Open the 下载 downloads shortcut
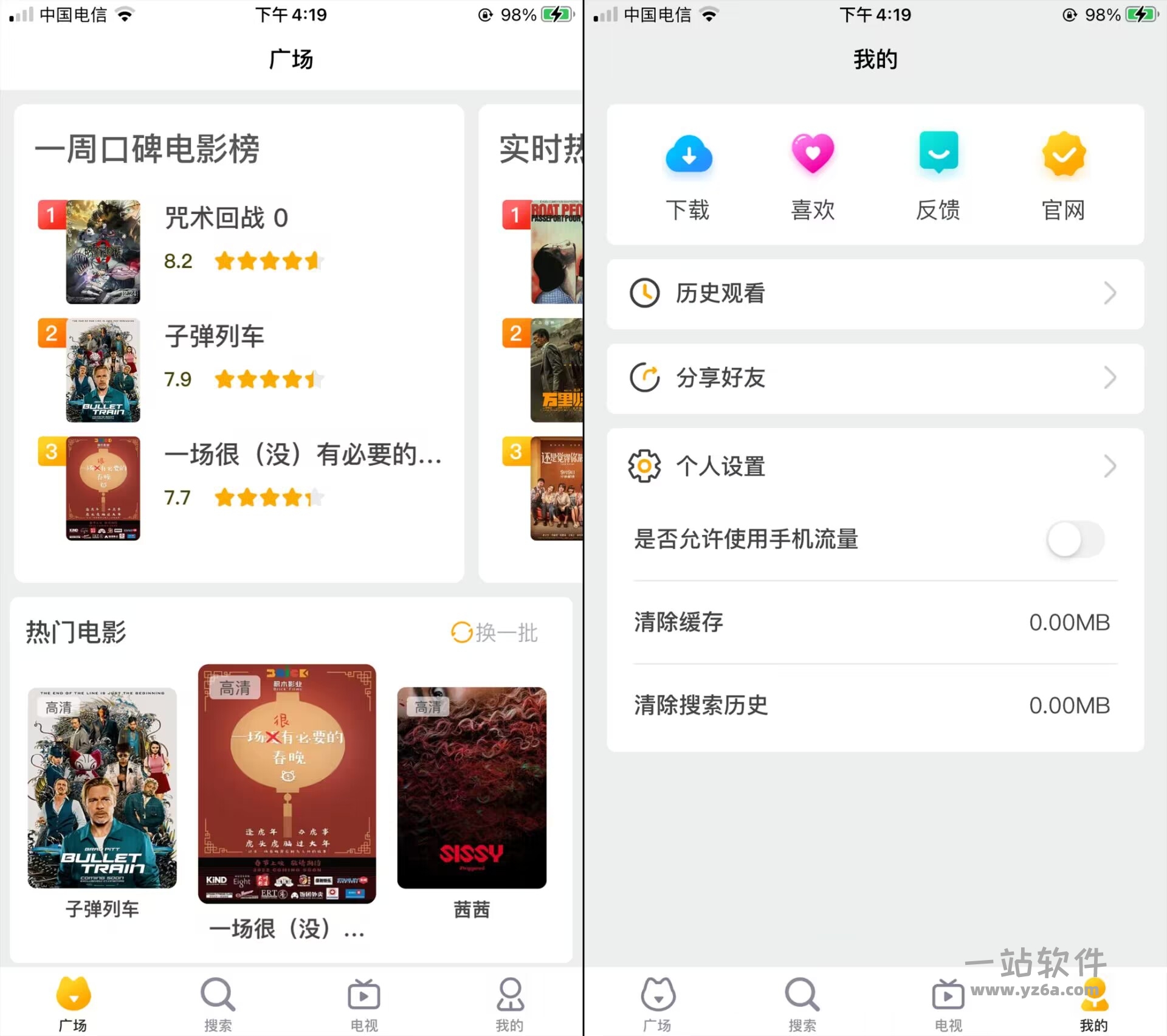This screenshot has height=1036, width=1167. pos(688,175)
